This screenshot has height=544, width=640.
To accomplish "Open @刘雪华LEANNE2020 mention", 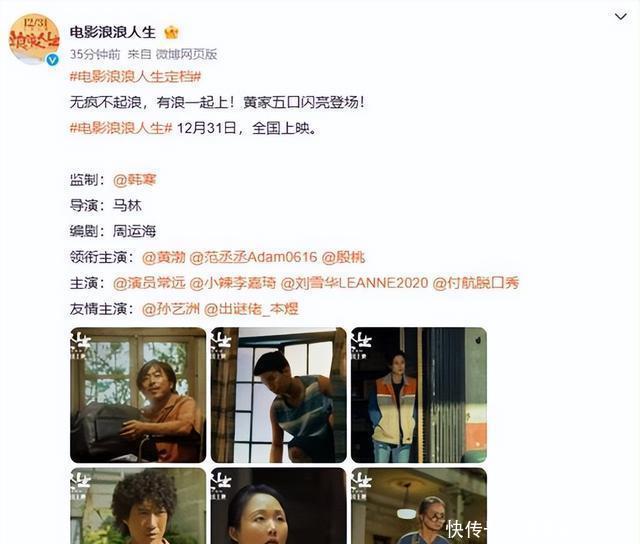I will [x=353, y=283].
